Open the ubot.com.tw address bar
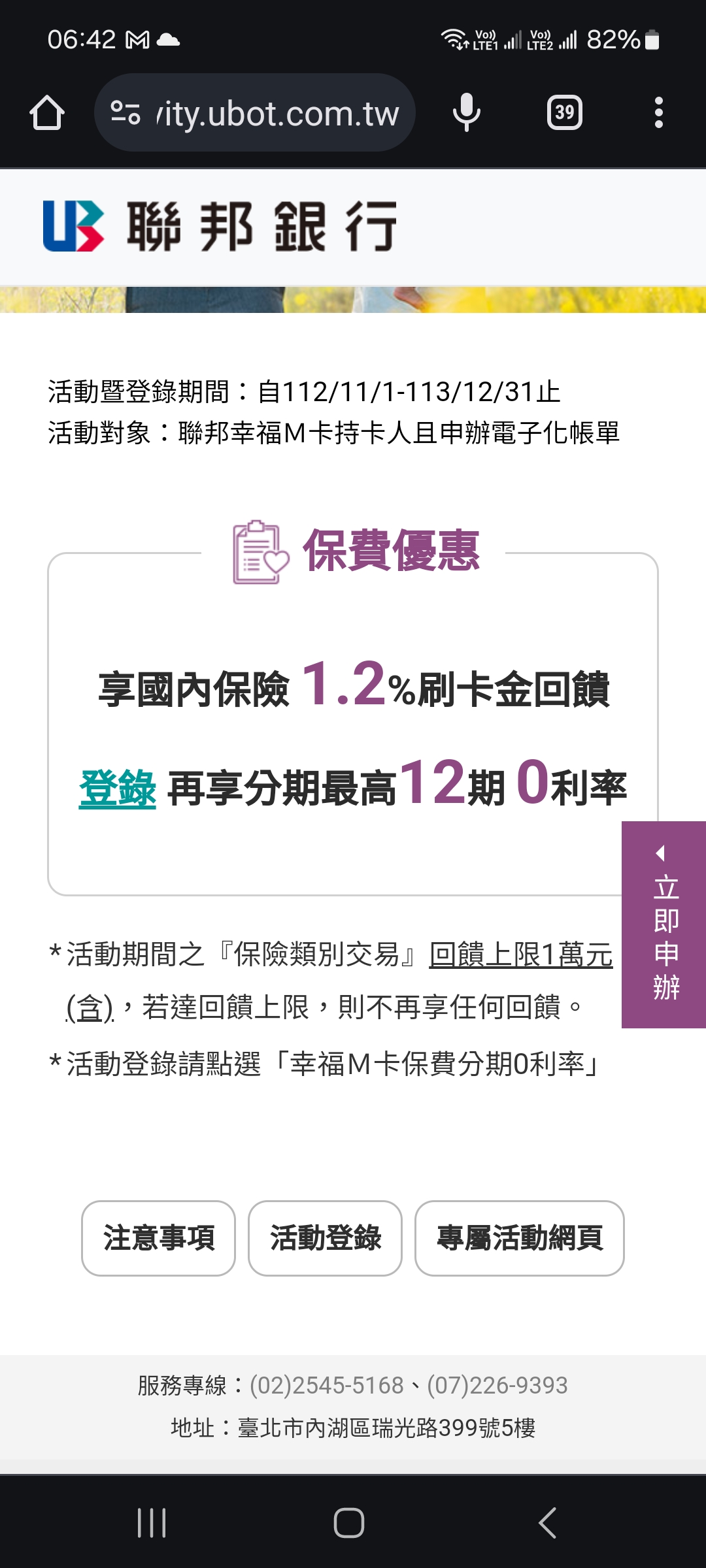This screenshot has width=706, height=1568. pyautogui.click(x=255, y=112)
